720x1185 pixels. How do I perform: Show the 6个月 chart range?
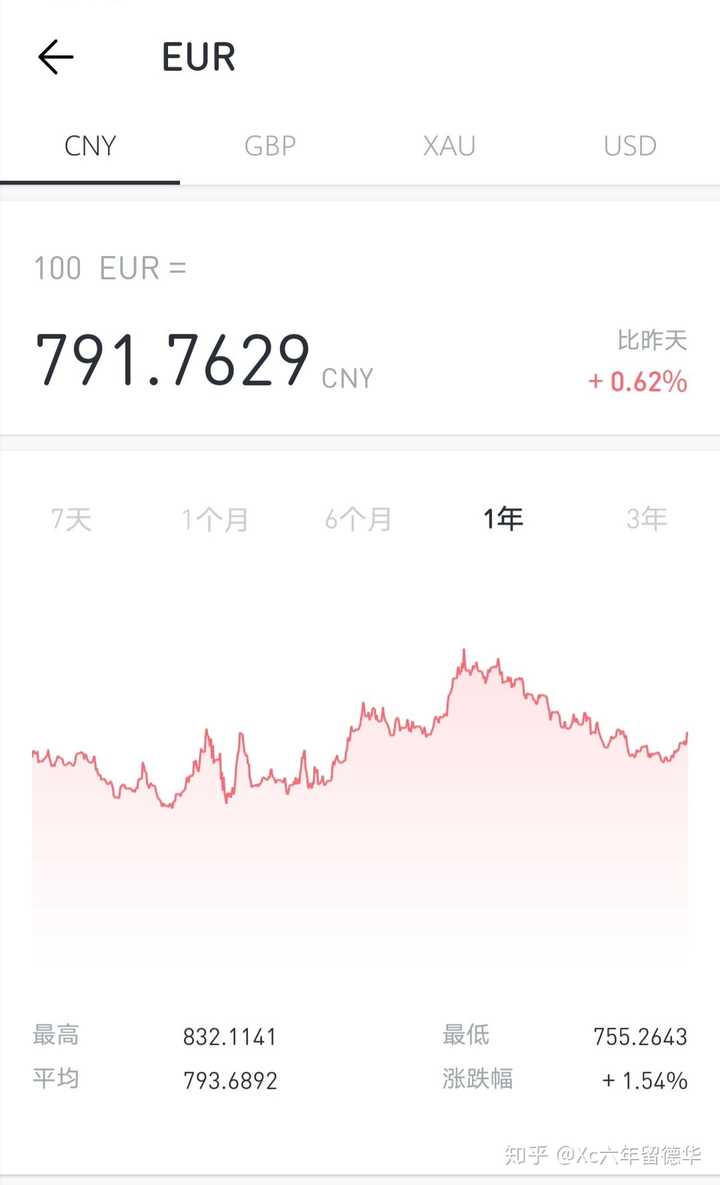pyautogui.click(x=358, y=519)
